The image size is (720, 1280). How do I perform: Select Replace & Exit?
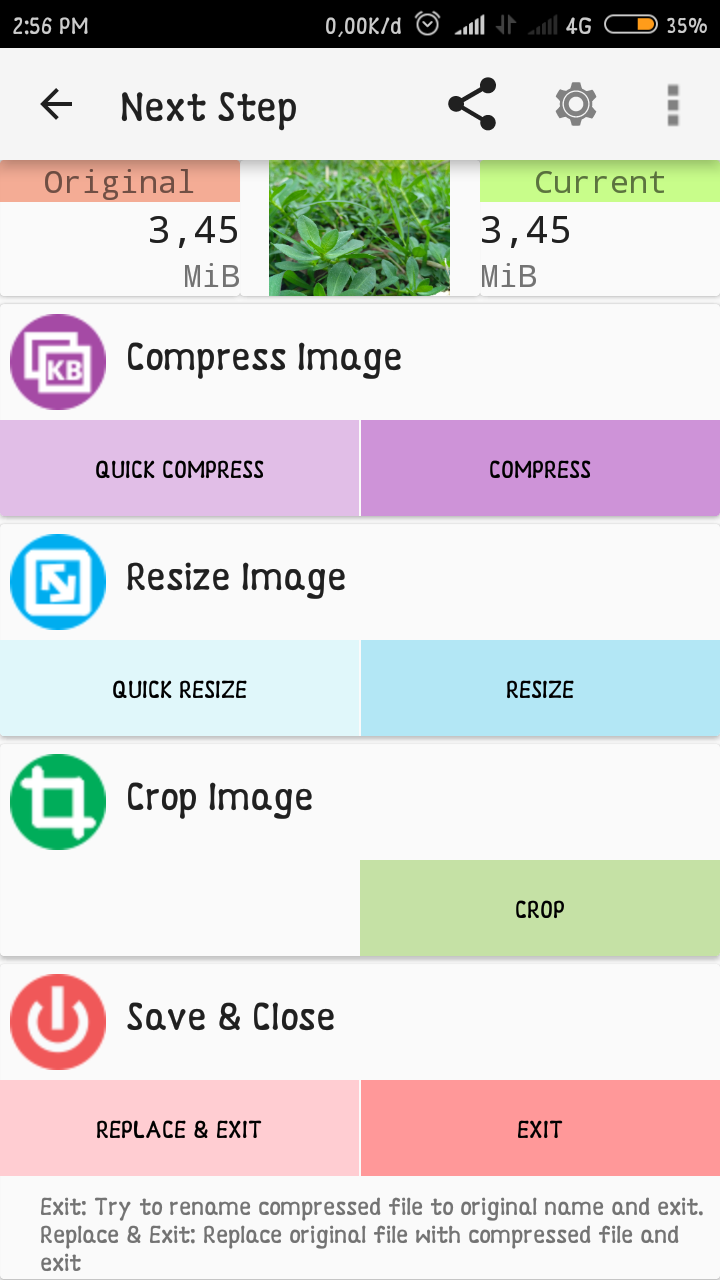pos(180,1129)
